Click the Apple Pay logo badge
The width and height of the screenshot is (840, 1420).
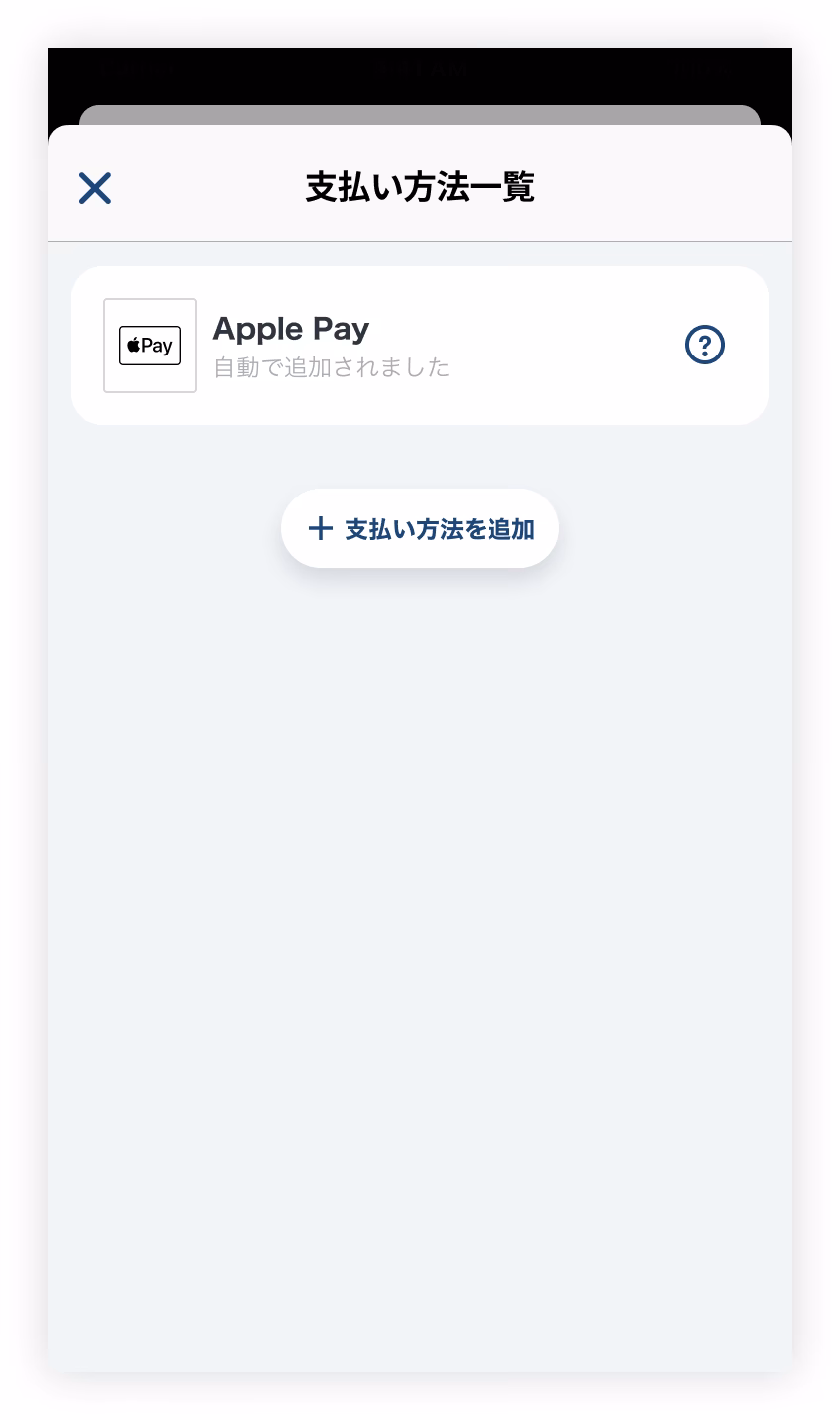(149, 345)
